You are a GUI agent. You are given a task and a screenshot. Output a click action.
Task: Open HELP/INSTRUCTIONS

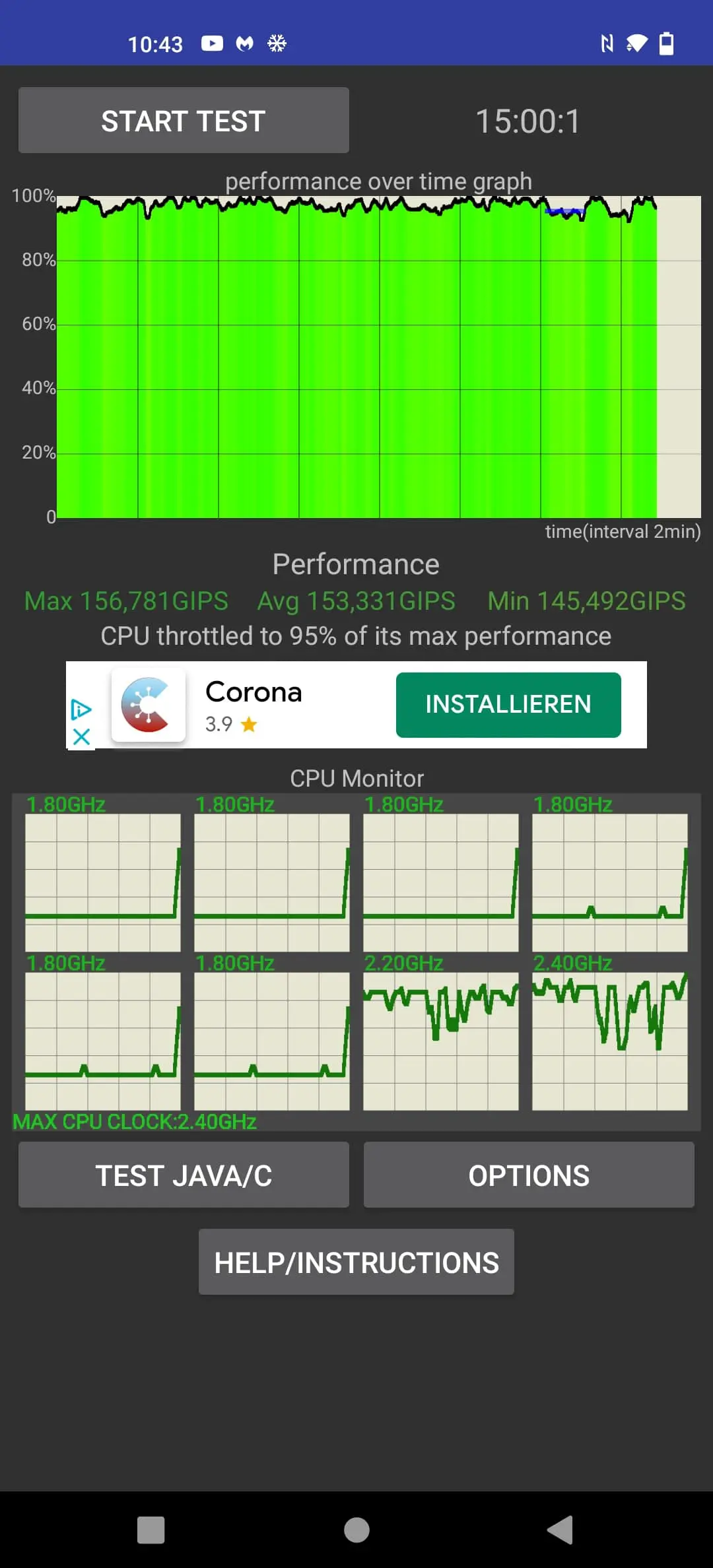[x=356, y=1262]
